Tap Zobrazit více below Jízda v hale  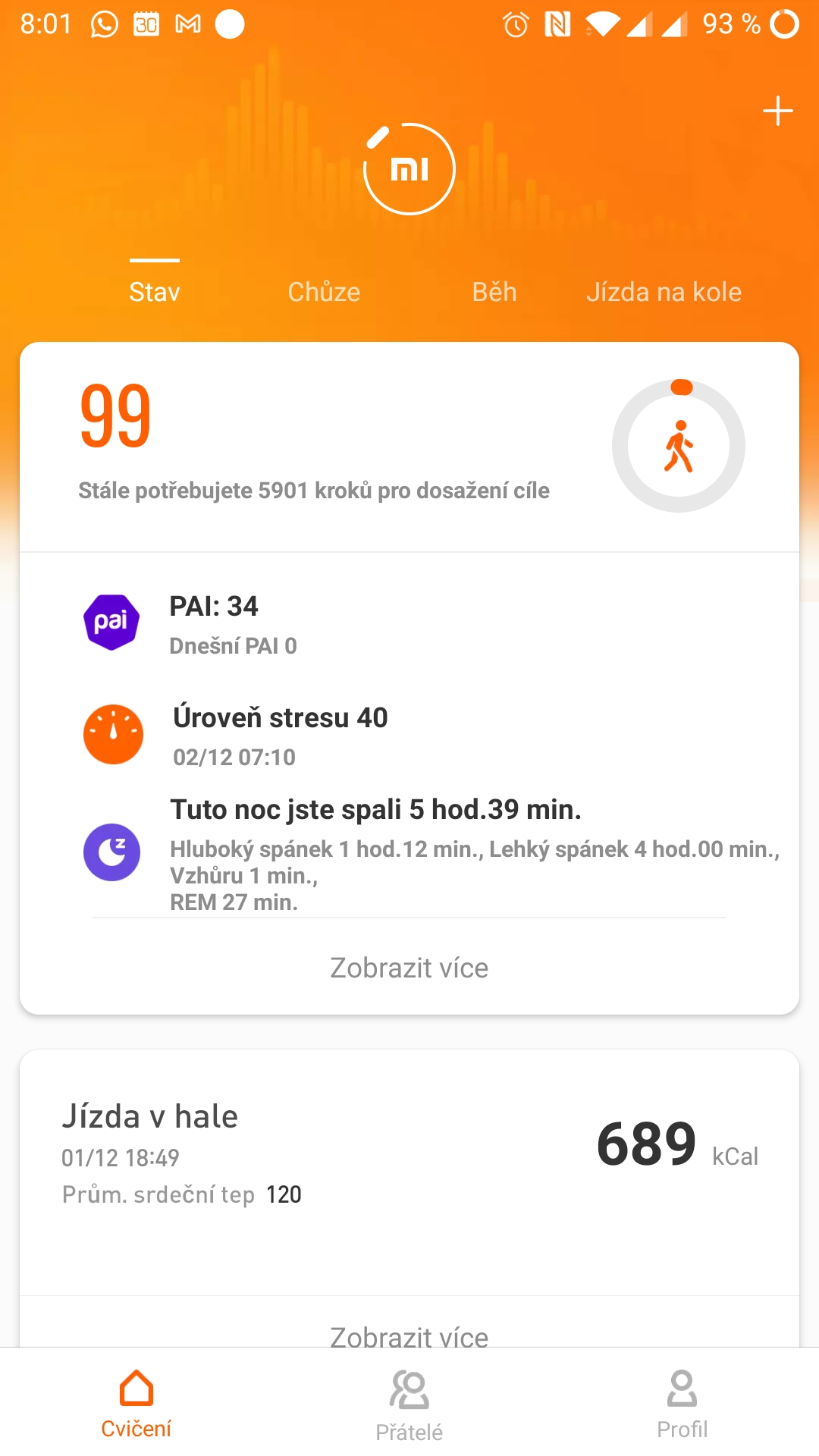pos(409,1333)
